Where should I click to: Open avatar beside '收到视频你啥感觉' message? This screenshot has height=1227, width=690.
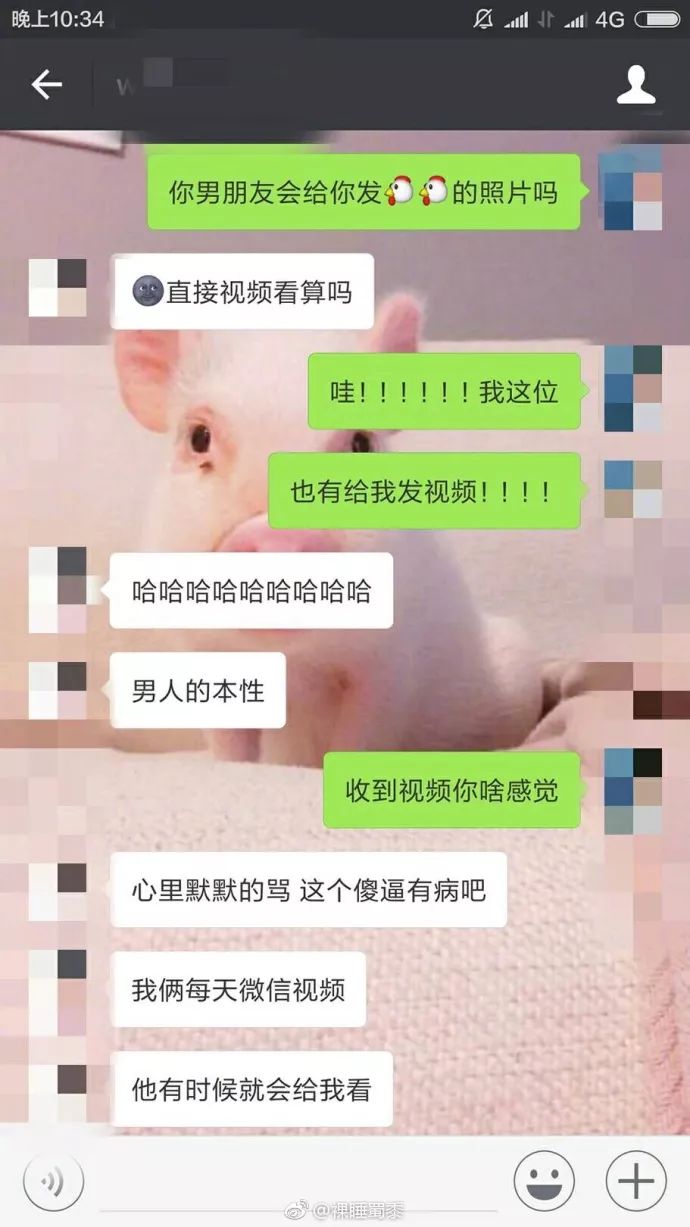pos(633,790)
